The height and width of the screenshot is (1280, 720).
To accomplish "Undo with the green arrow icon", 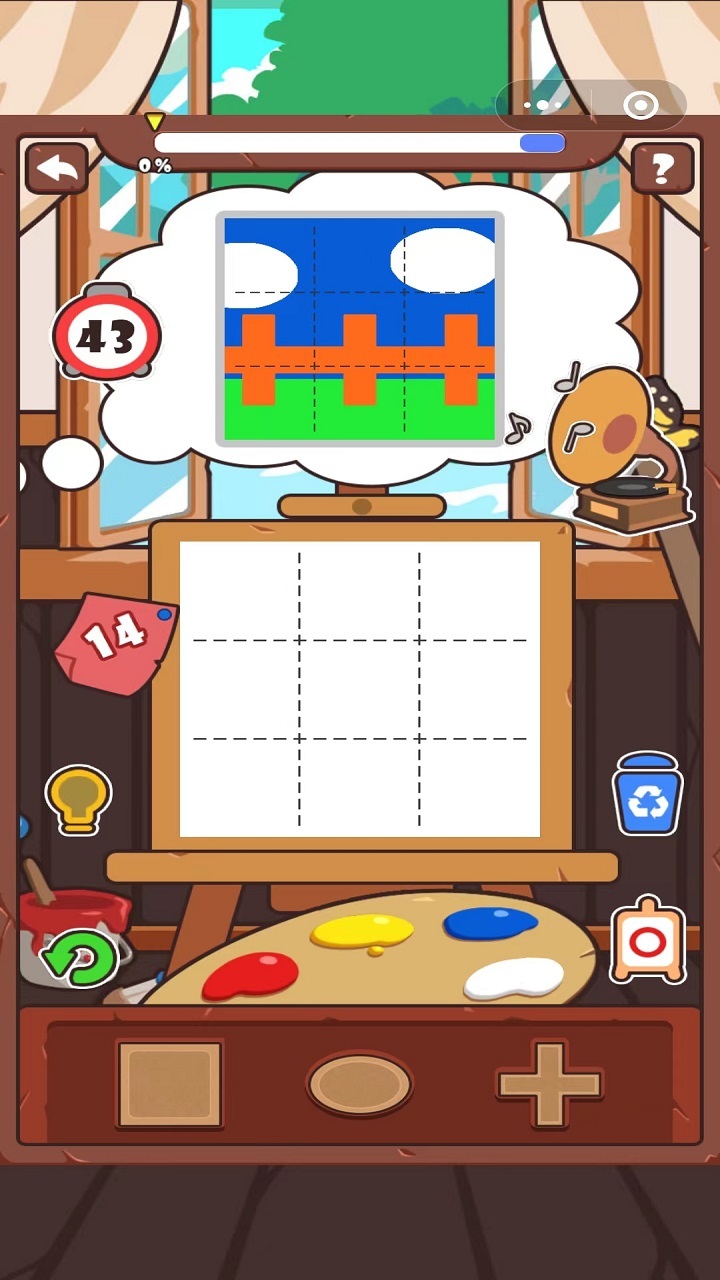I will 80,957.
